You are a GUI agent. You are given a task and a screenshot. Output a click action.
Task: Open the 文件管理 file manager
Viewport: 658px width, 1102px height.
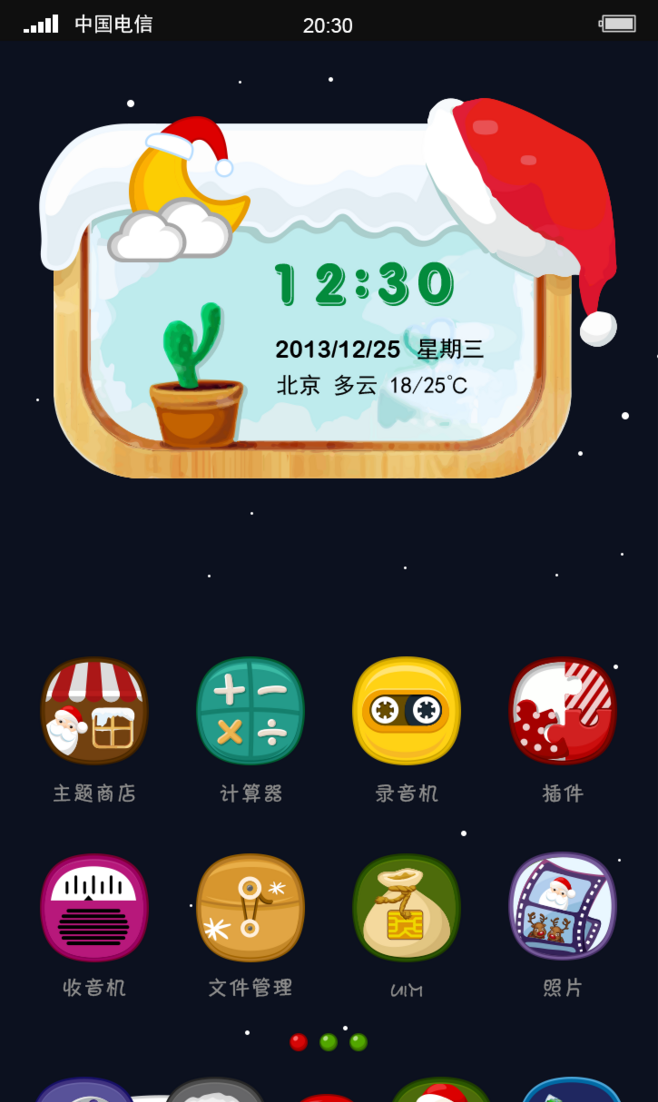tap(250, 907)
